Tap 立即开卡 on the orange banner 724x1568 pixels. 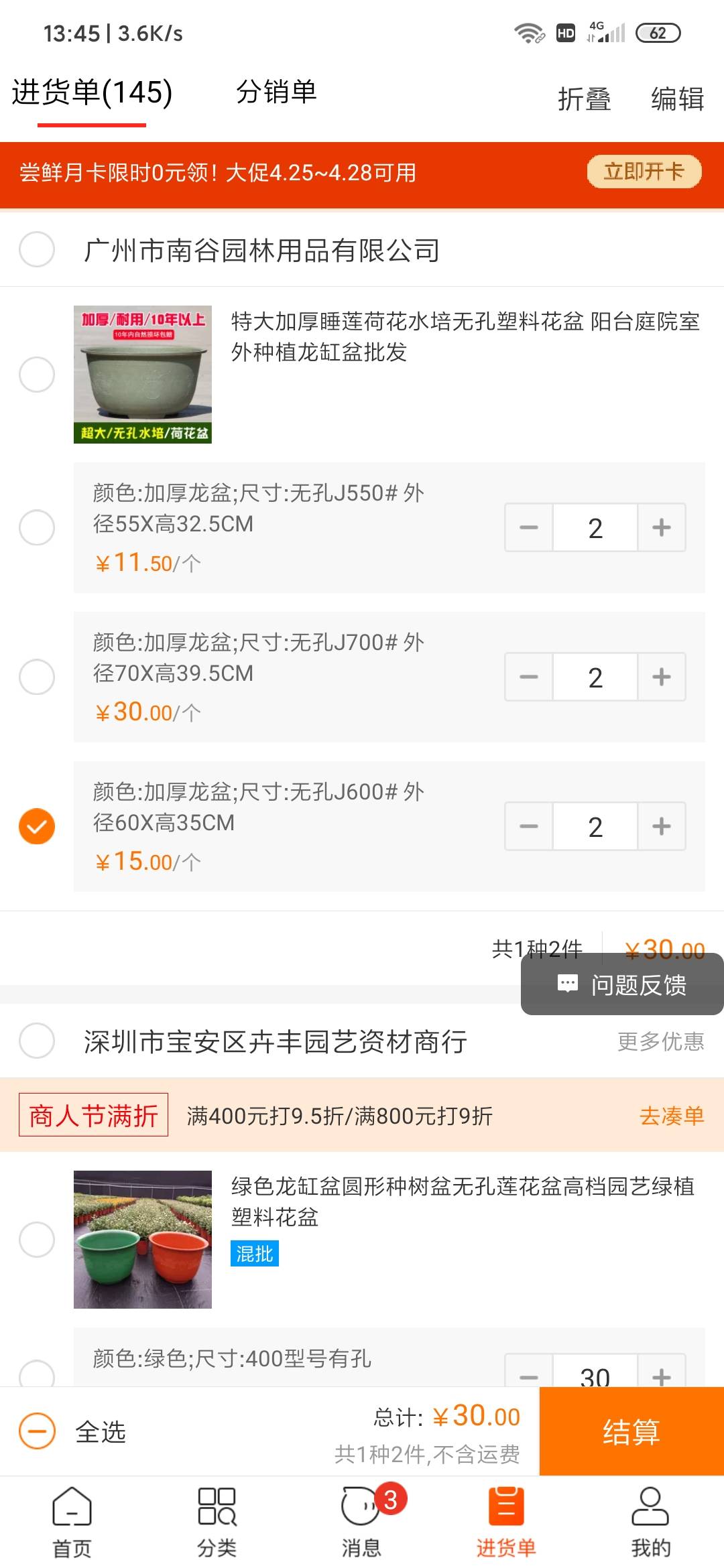(644, 172)
